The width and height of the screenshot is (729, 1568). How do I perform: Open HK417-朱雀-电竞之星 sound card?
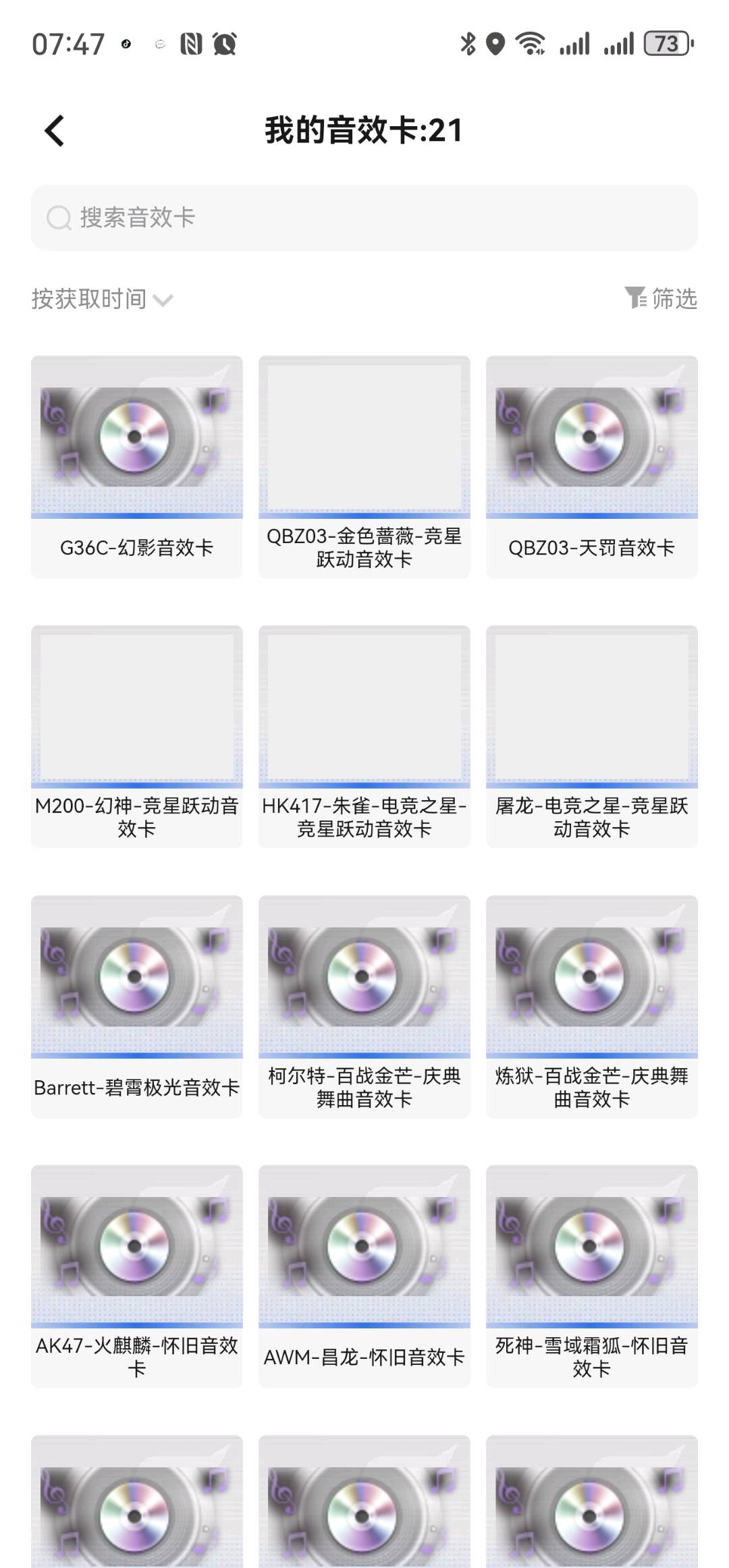pyautogui.click(x=364, y=737)
